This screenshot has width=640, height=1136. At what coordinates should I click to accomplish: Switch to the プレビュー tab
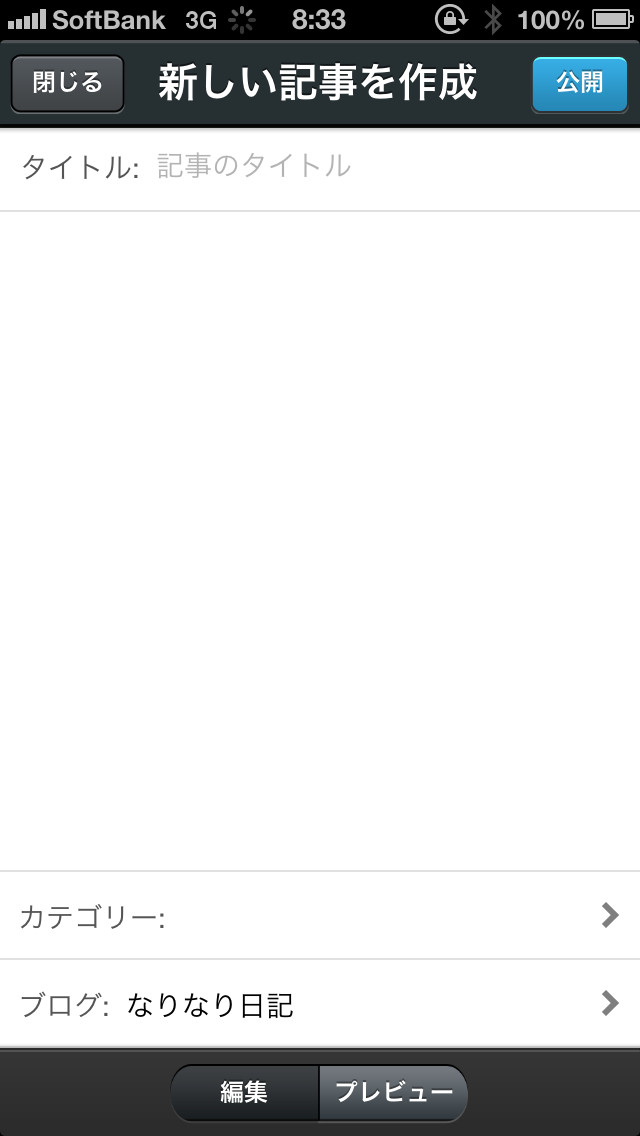click(393, 1092)
